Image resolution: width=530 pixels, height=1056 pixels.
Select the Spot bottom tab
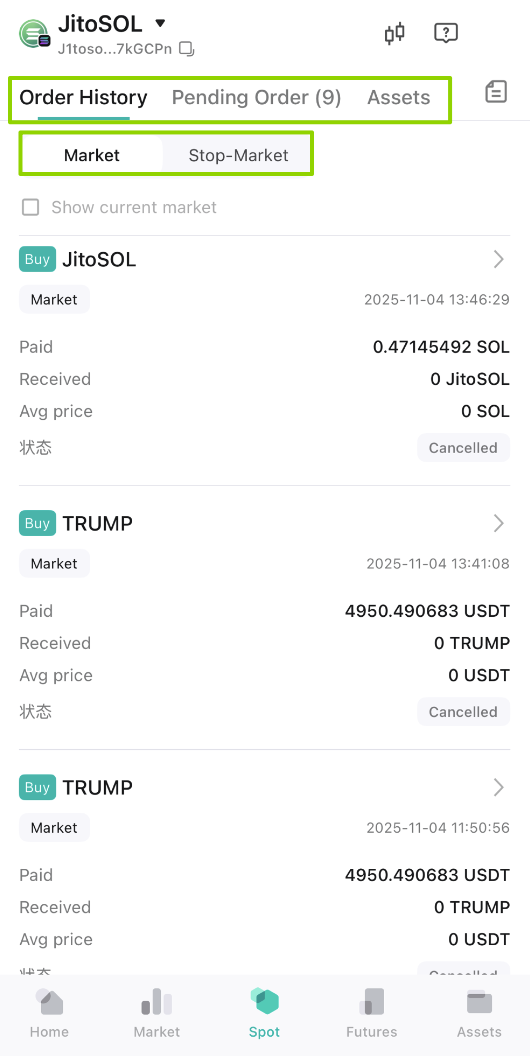pyautogui.click(x=264, y=1014)
